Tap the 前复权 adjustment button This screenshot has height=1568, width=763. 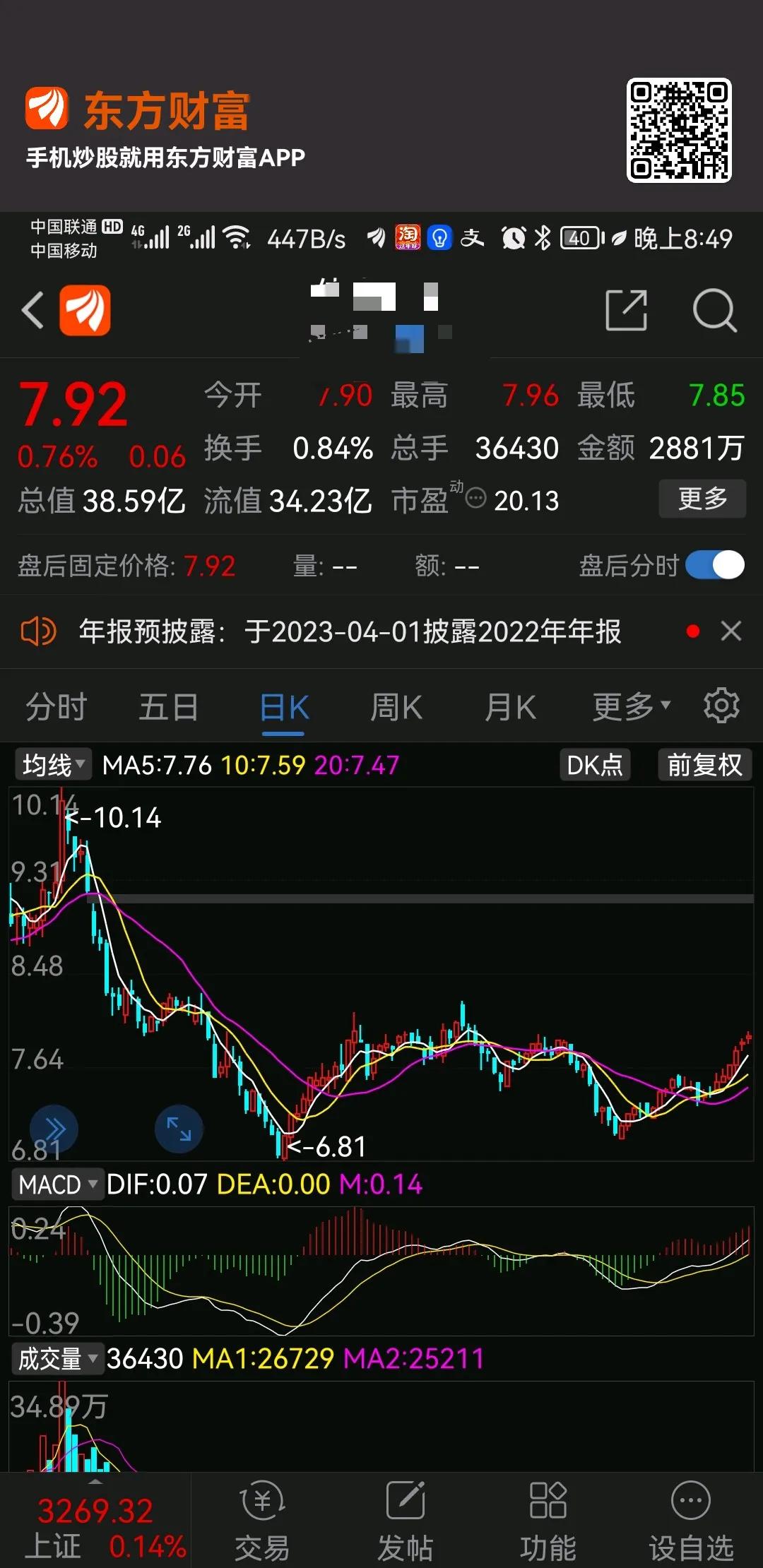point(704,764)
